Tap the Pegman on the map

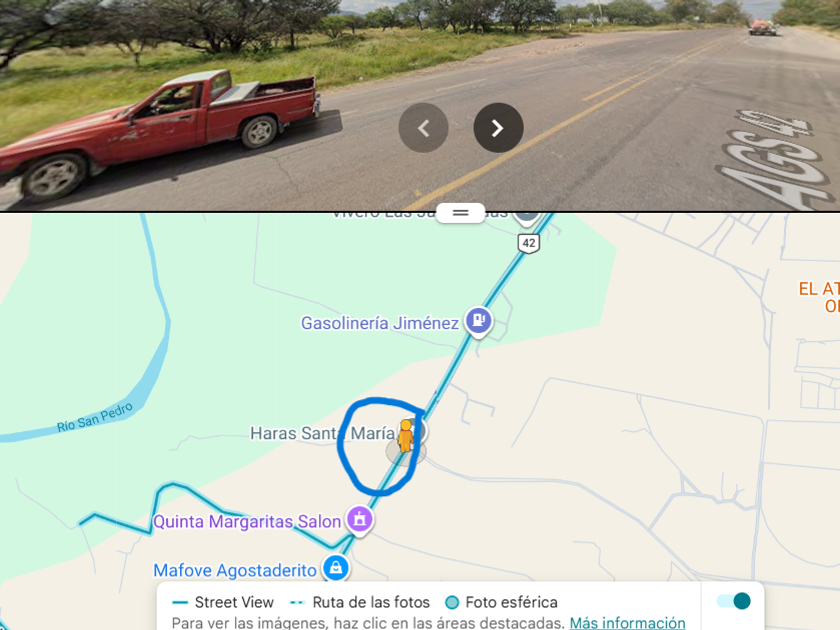pos(406,436)
